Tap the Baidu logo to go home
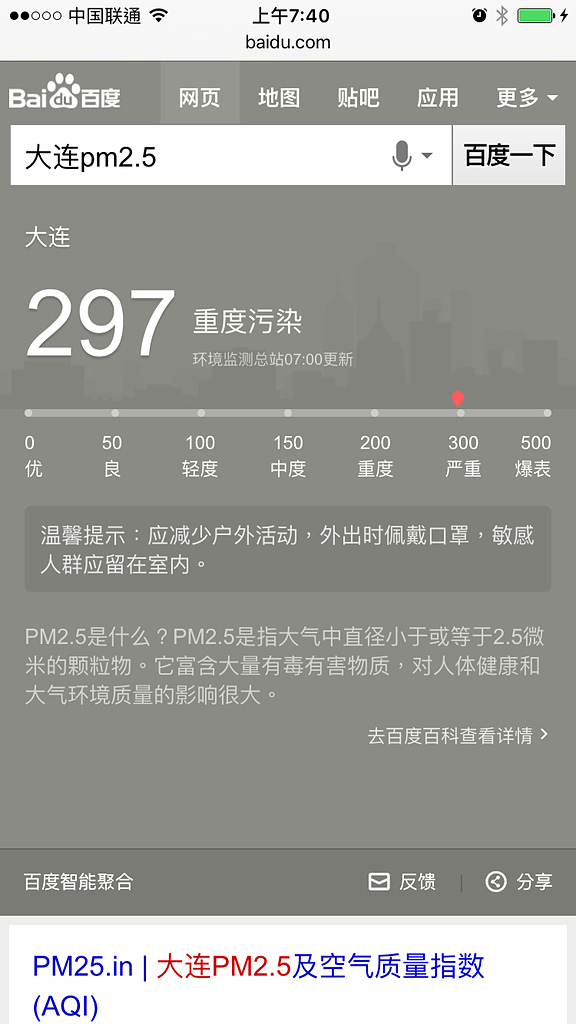Image resolution: width=576 pixels, height=1024 pixels. click(65, 93)
